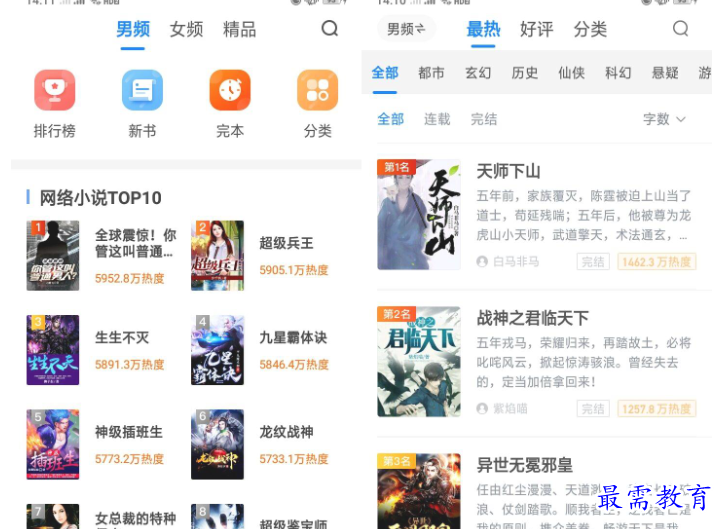The image size is (719, 529).
Task: Open the book 龙纹战神
Action: (286, 432)
